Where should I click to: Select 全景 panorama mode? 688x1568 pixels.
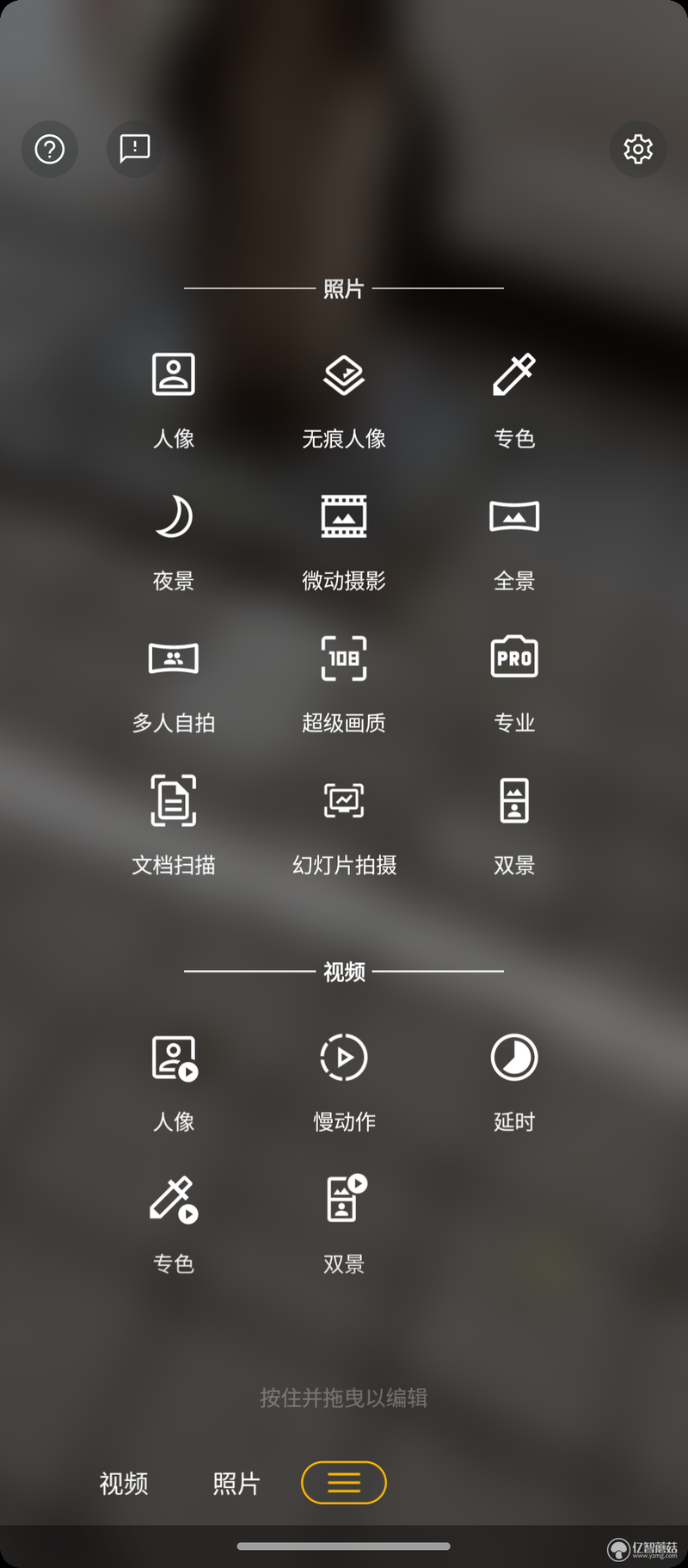(514, 542)
